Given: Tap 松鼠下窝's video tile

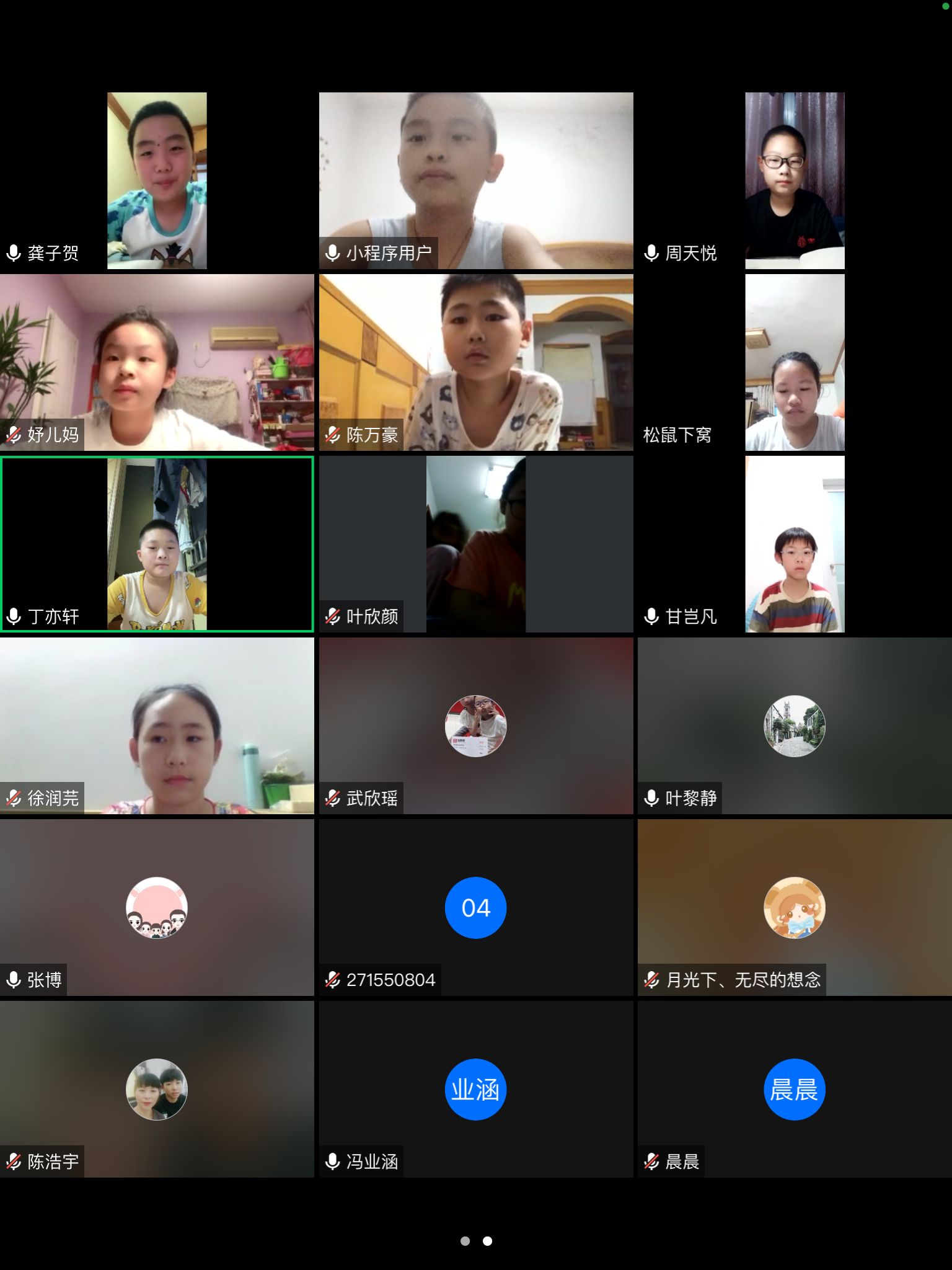Looking at the screenshot, I should tap(795, 362).
